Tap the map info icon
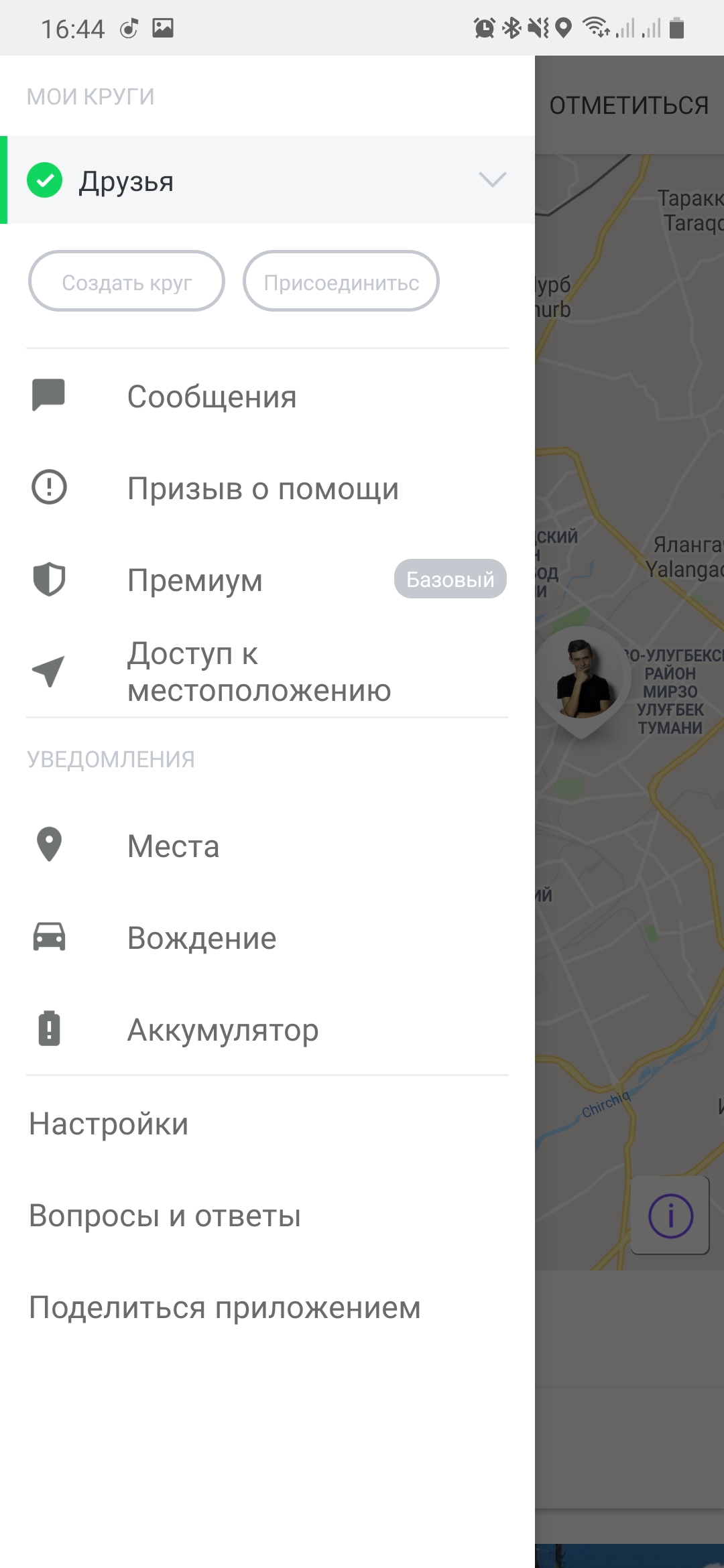Image resolution: width=724 pixels, height=1568 pixels. [670, 1215]
